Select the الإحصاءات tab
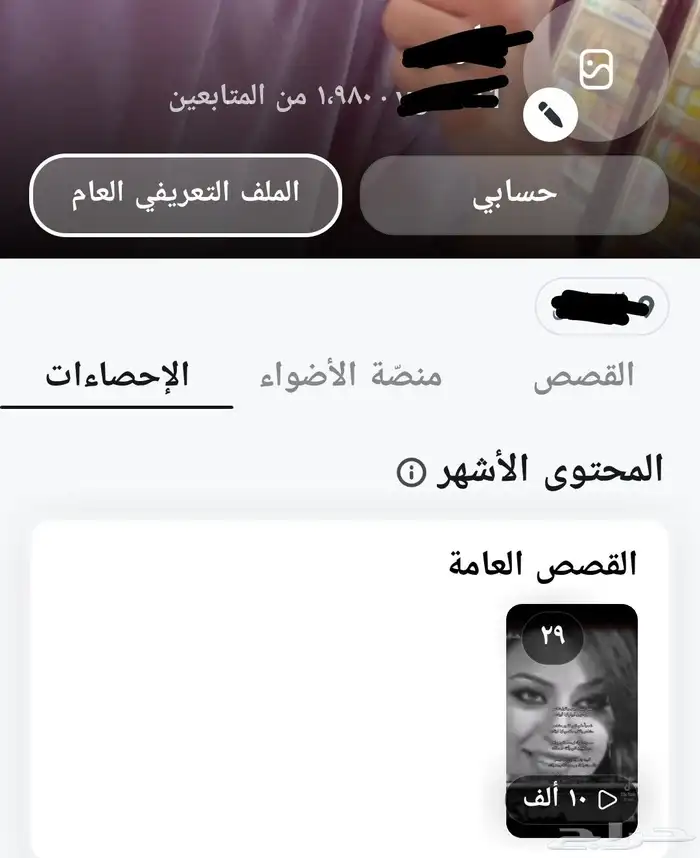The image size is (700, 858). click(x=117, y=376)
